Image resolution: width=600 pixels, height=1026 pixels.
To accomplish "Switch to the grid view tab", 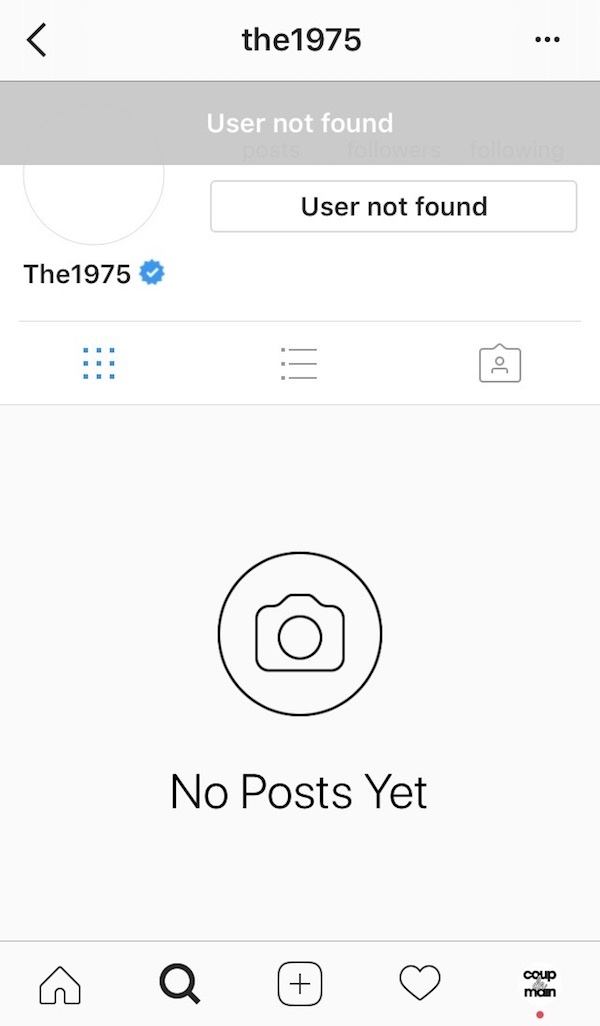I will [x=98, y=363].
